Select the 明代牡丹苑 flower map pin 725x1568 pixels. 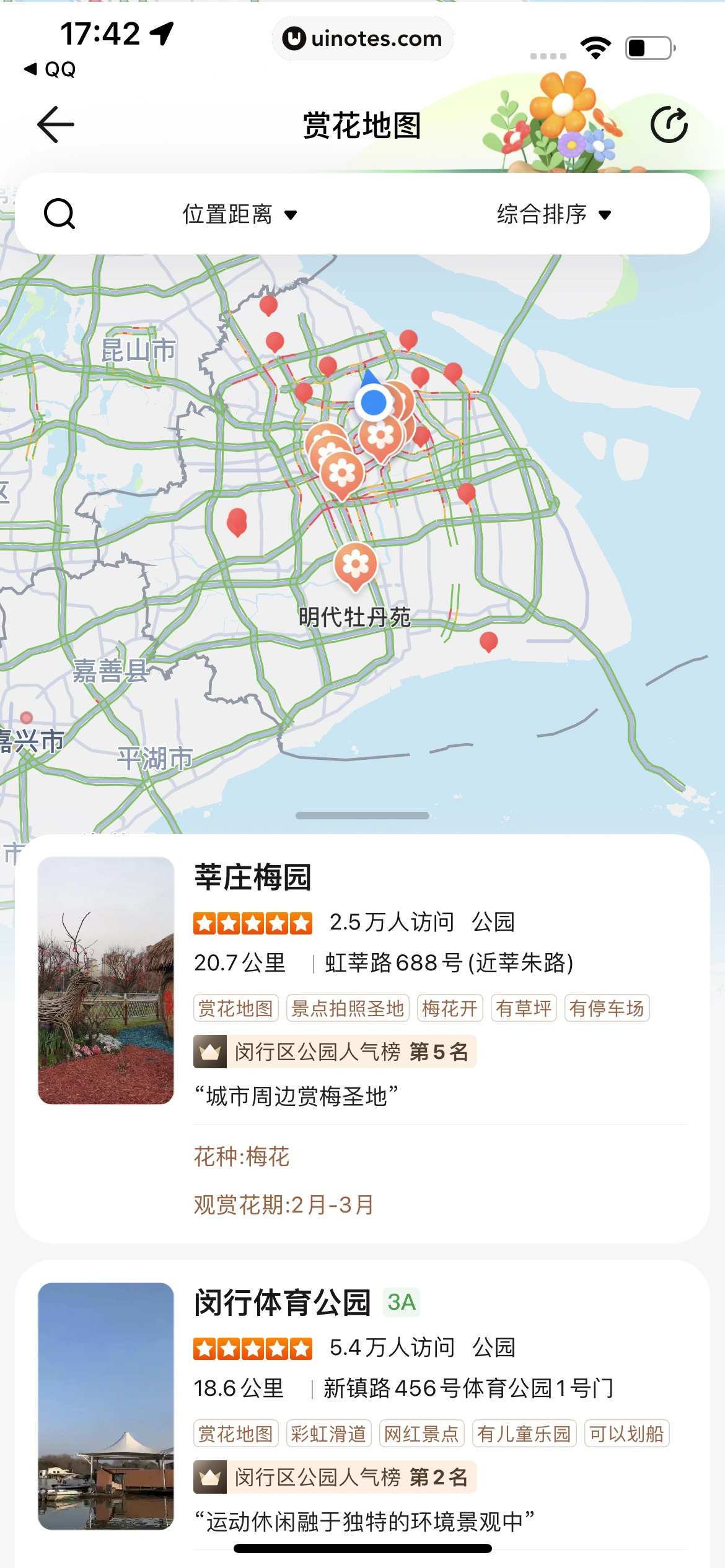coord(355,566)
